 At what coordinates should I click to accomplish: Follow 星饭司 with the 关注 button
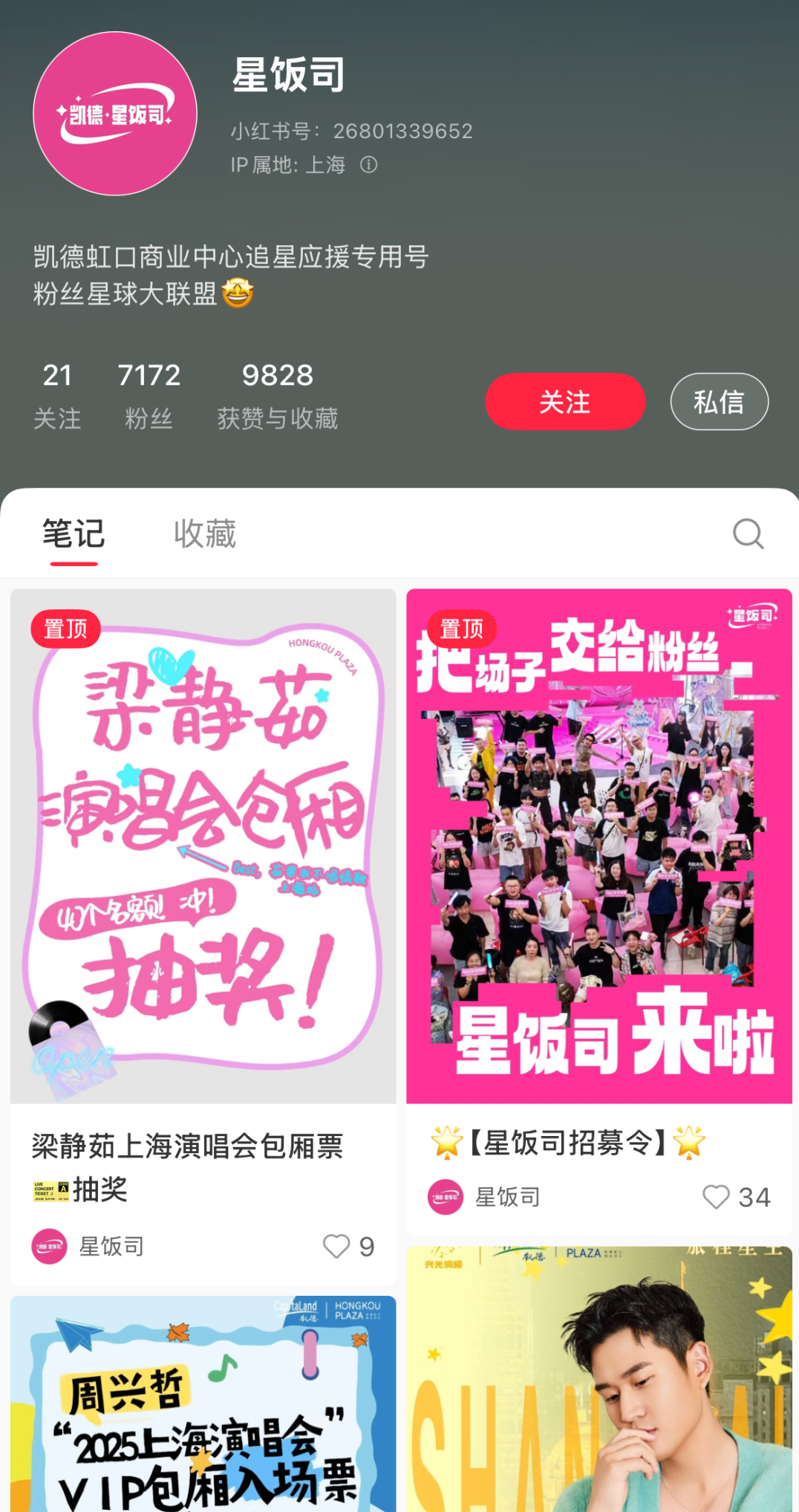565,402
